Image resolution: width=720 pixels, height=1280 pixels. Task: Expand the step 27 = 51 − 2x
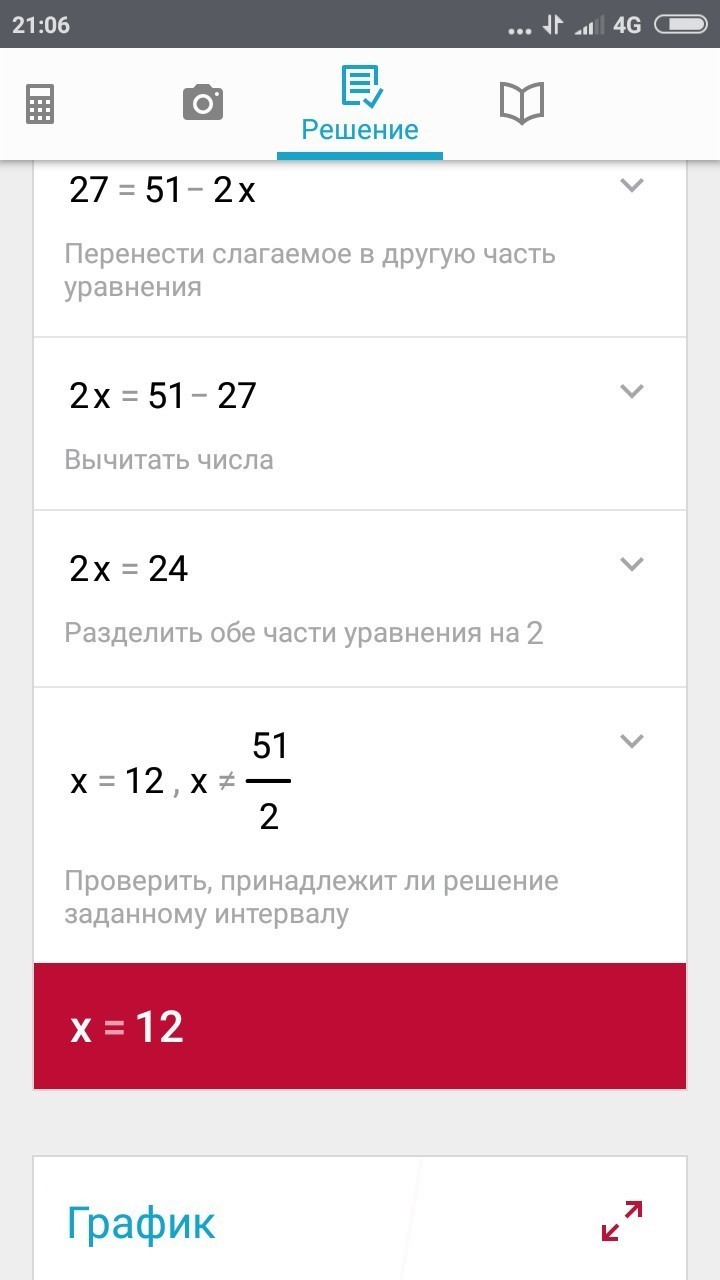(631, 186)
